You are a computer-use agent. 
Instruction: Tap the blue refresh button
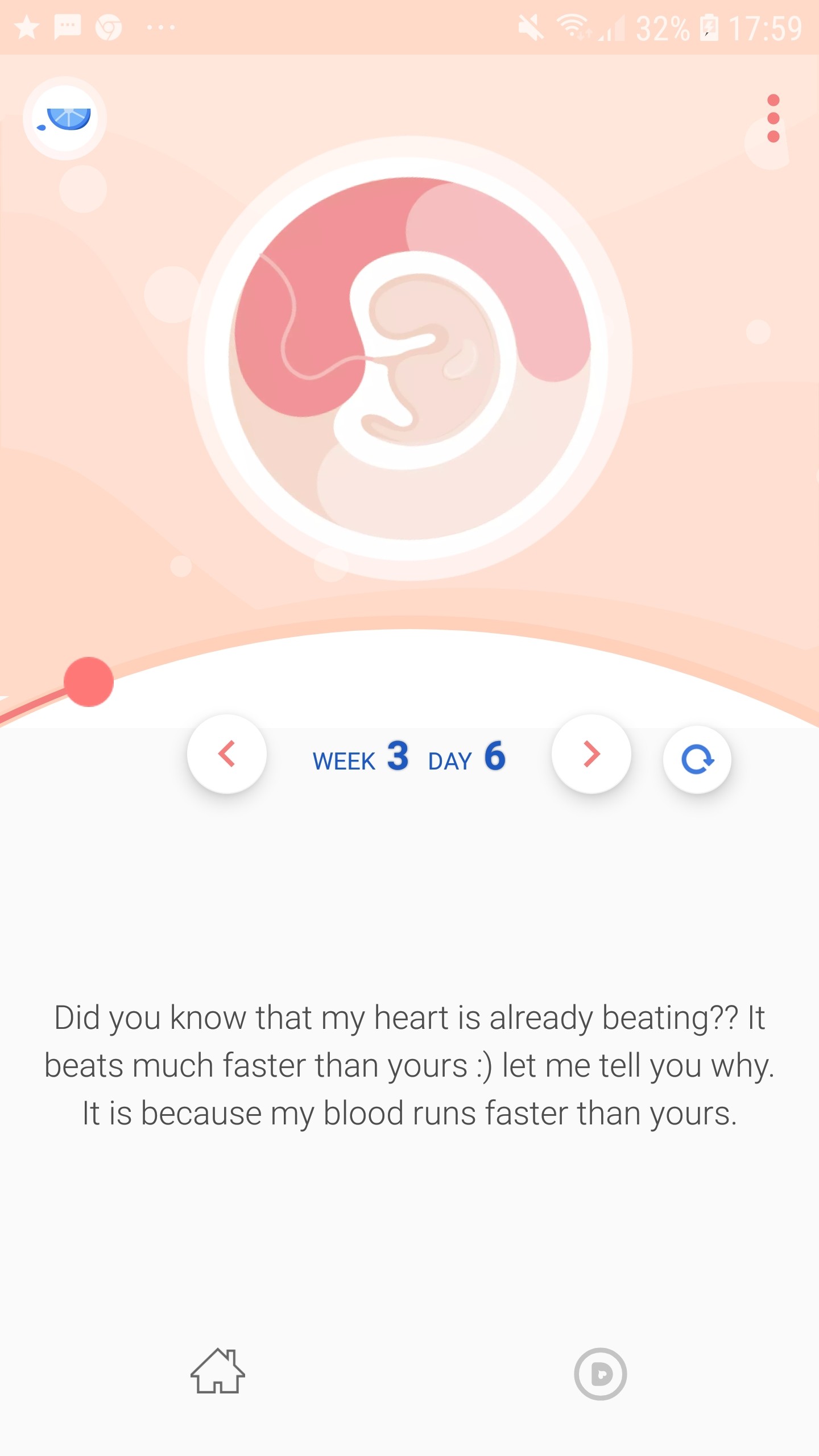[697, 760]
